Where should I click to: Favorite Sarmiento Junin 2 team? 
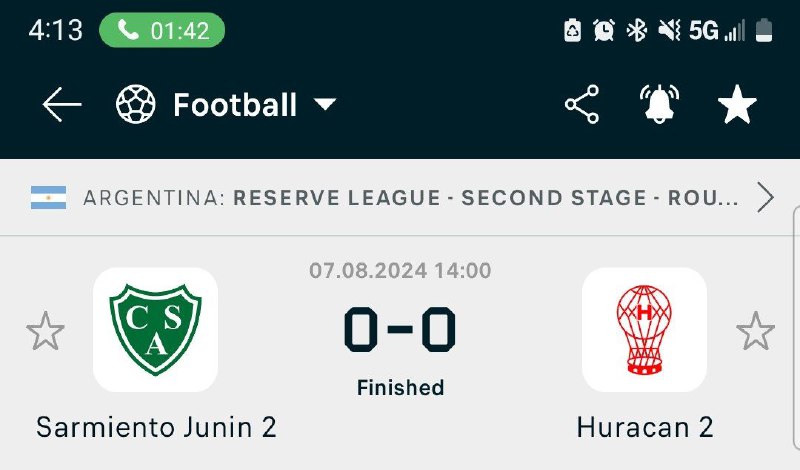(x=45, y=331)
